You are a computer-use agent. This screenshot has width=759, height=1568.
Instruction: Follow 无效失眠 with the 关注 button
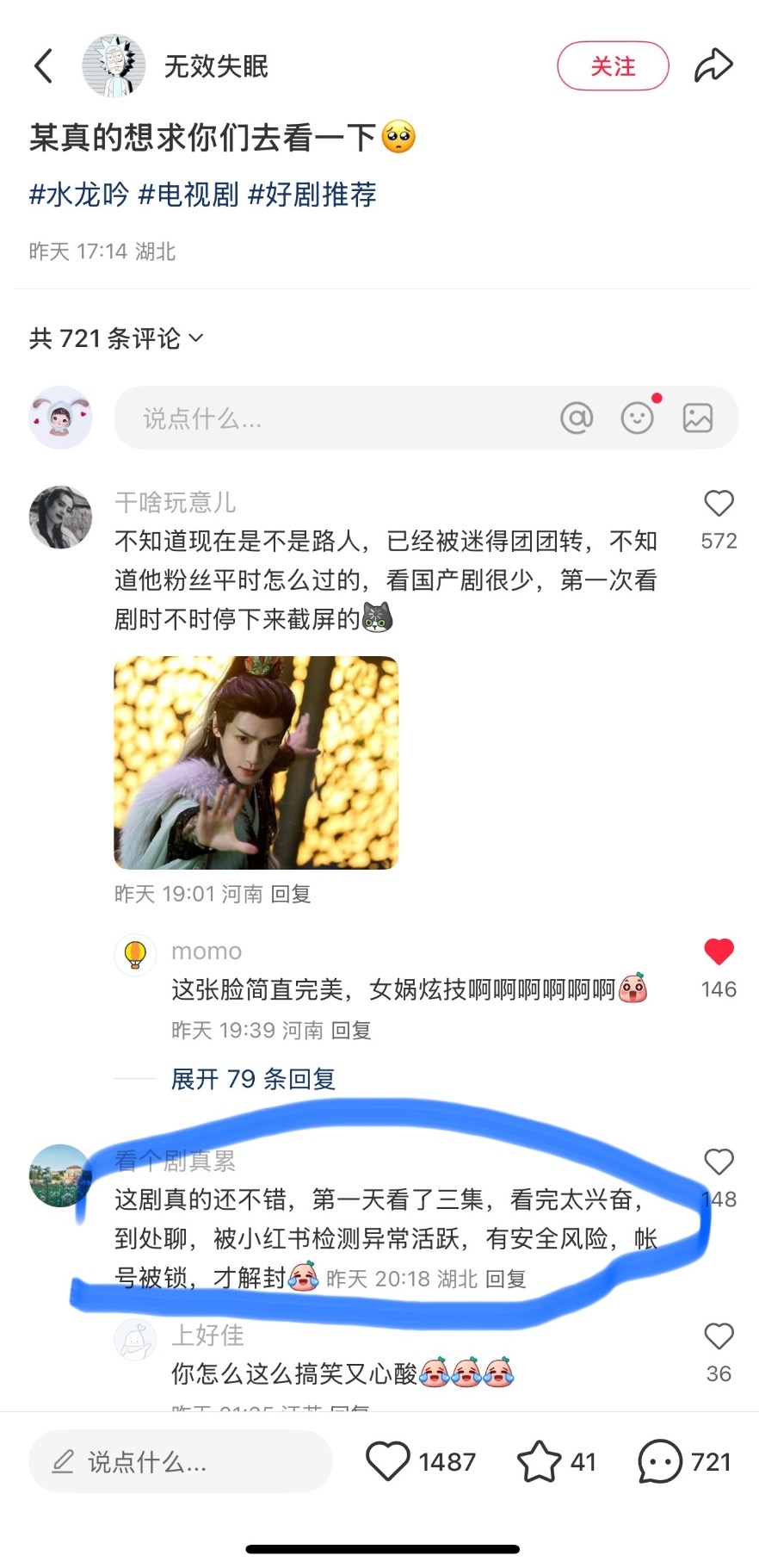(613, 66)
